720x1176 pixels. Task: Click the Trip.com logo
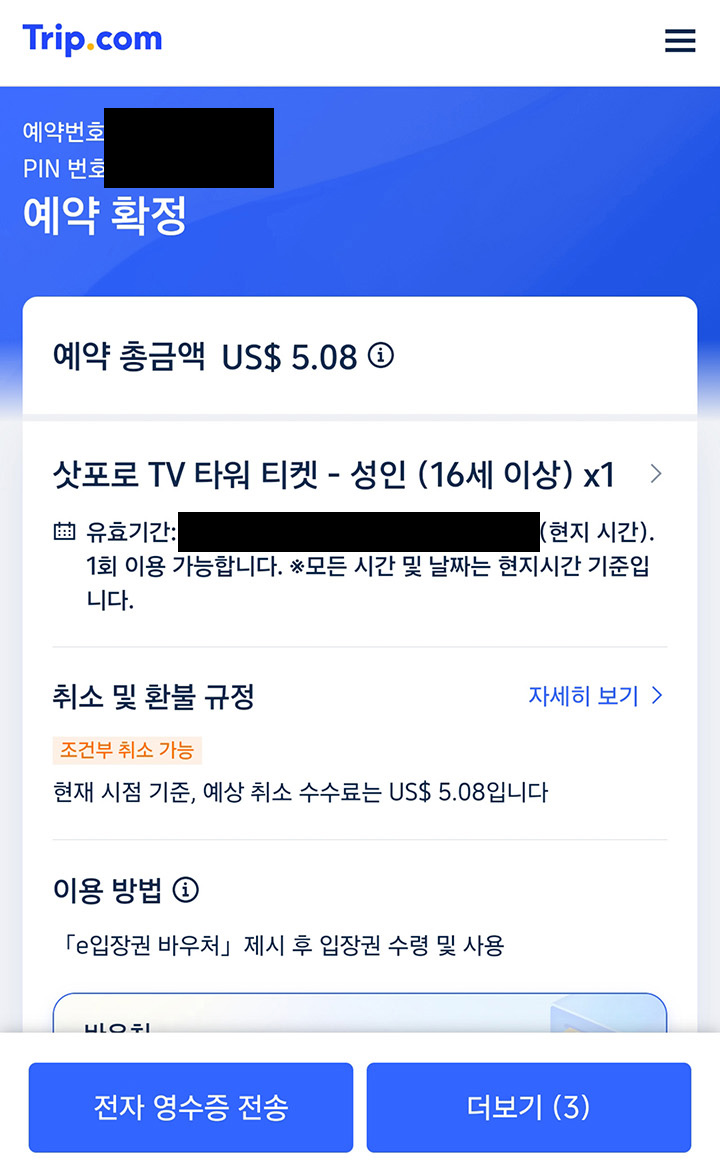tap(91, 38)
